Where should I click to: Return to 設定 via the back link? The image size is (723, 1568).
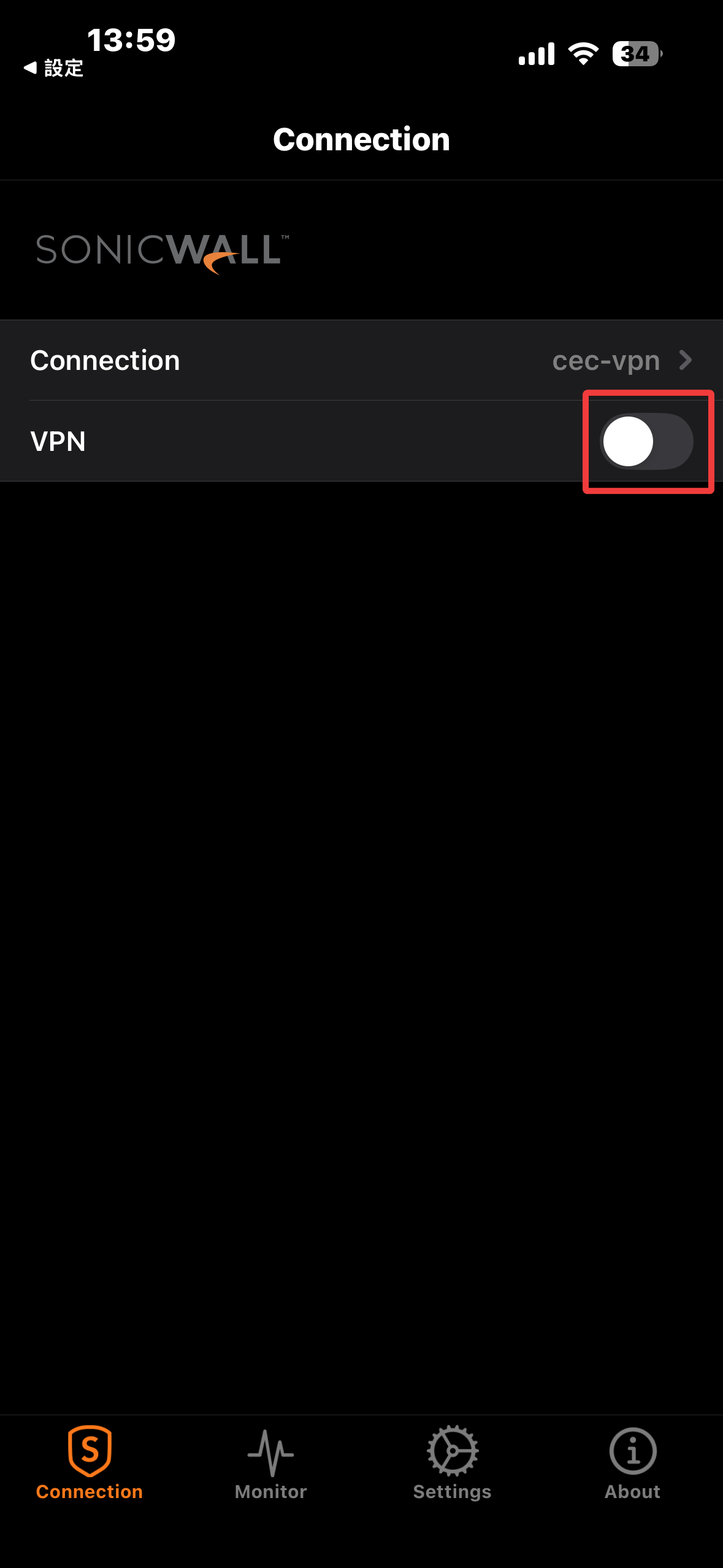(x=54, y=68)
